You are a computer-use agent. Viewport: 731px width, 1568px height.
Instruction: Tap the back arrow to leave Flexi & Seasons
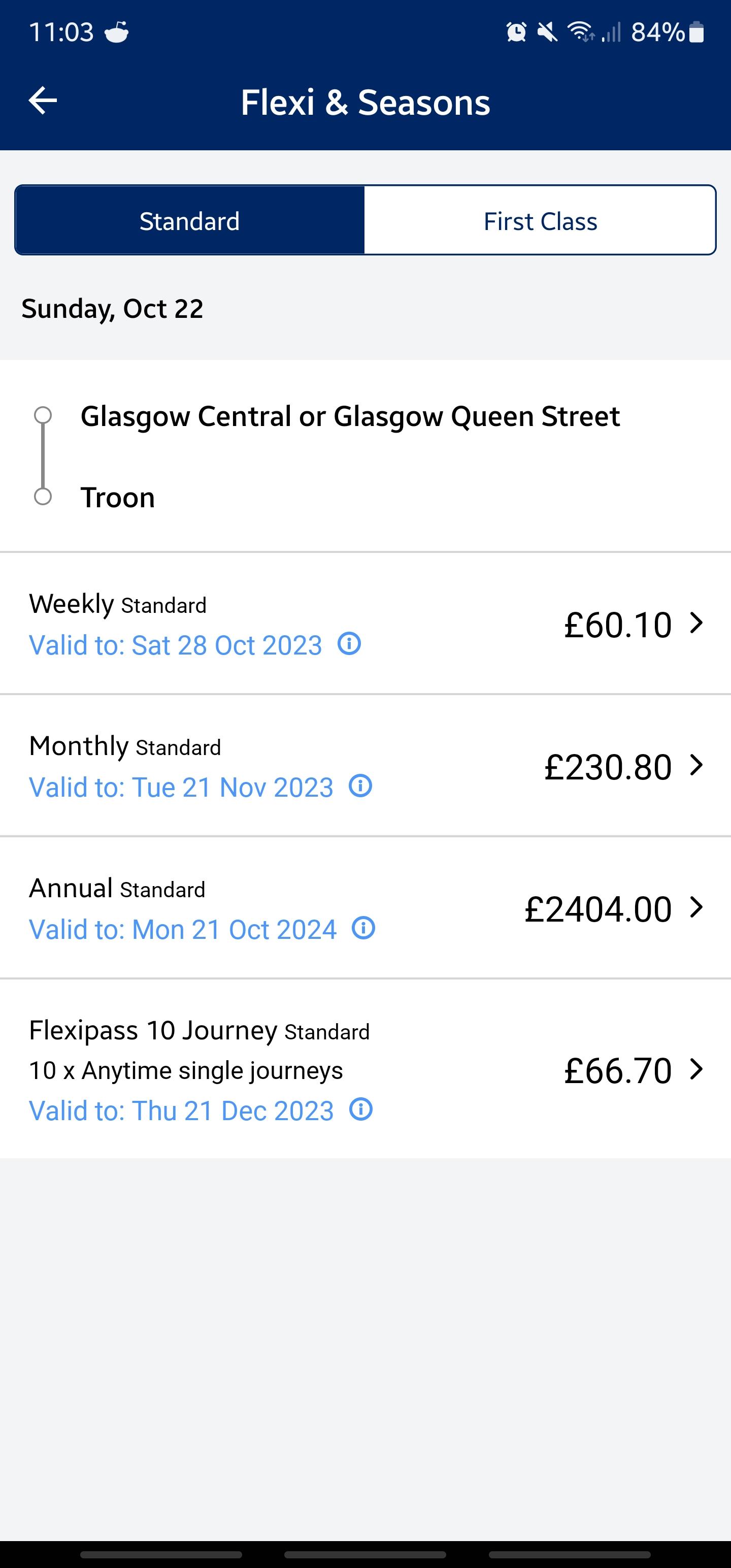[43, 101]
